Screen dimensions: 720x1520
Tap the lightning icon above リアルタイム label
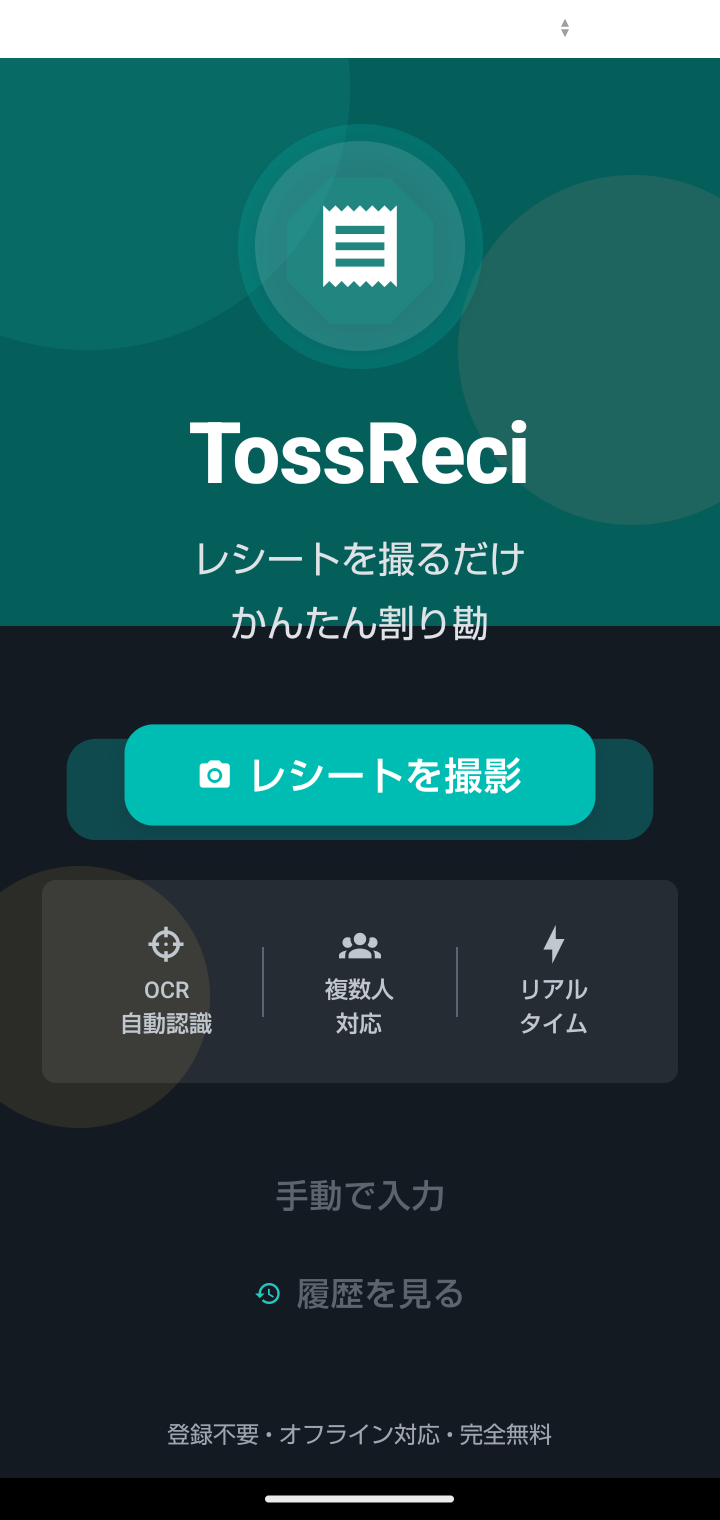coord(554,943)
